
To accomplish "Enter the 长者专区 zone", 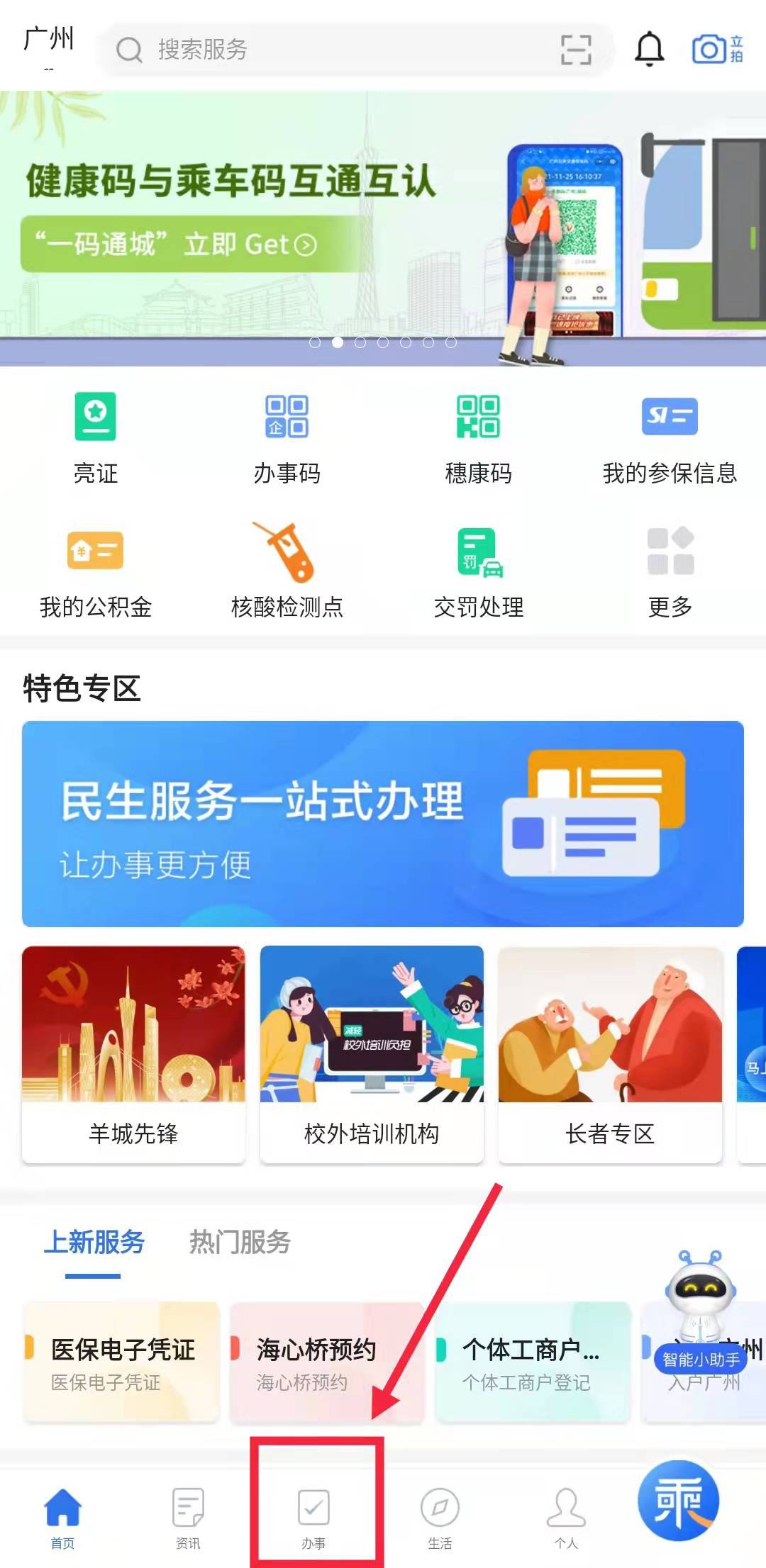I will click(x=610, y=1054).
